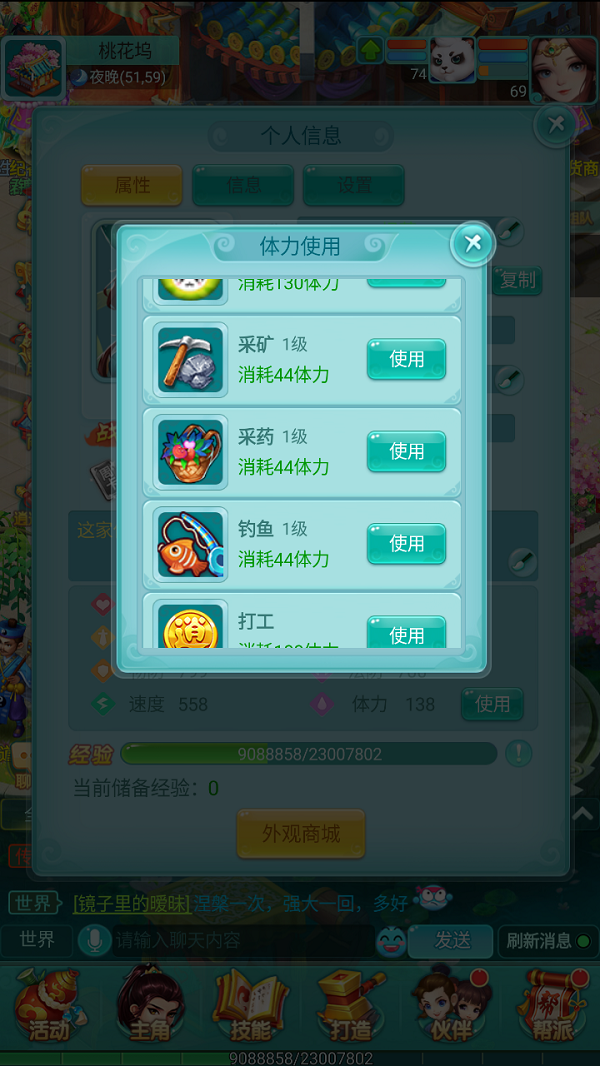Tap the chat input field
600x1066 pixels.
coord(240,941)
